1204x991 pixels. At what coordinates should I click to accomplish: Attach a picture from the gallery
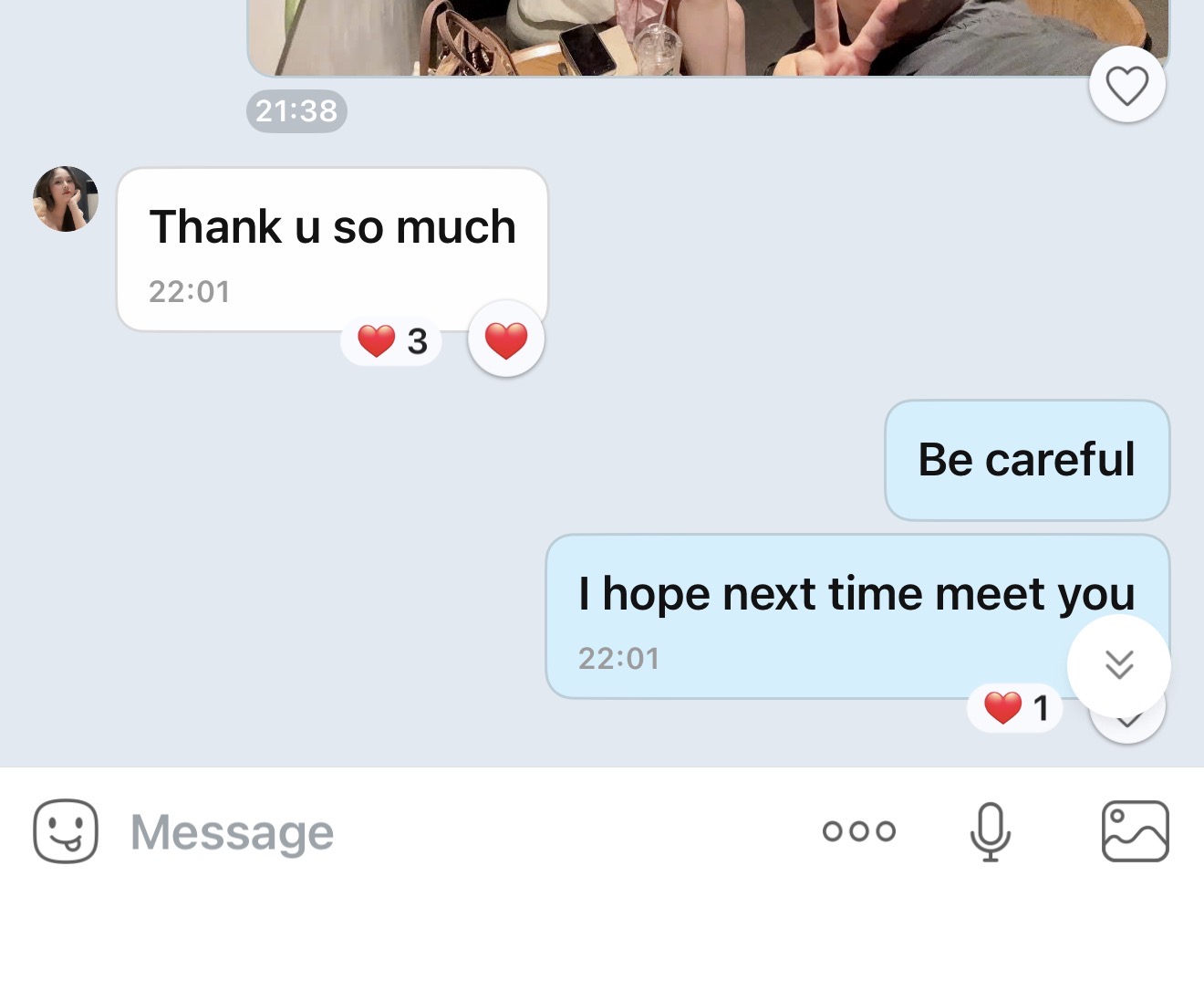[1135, 831]
